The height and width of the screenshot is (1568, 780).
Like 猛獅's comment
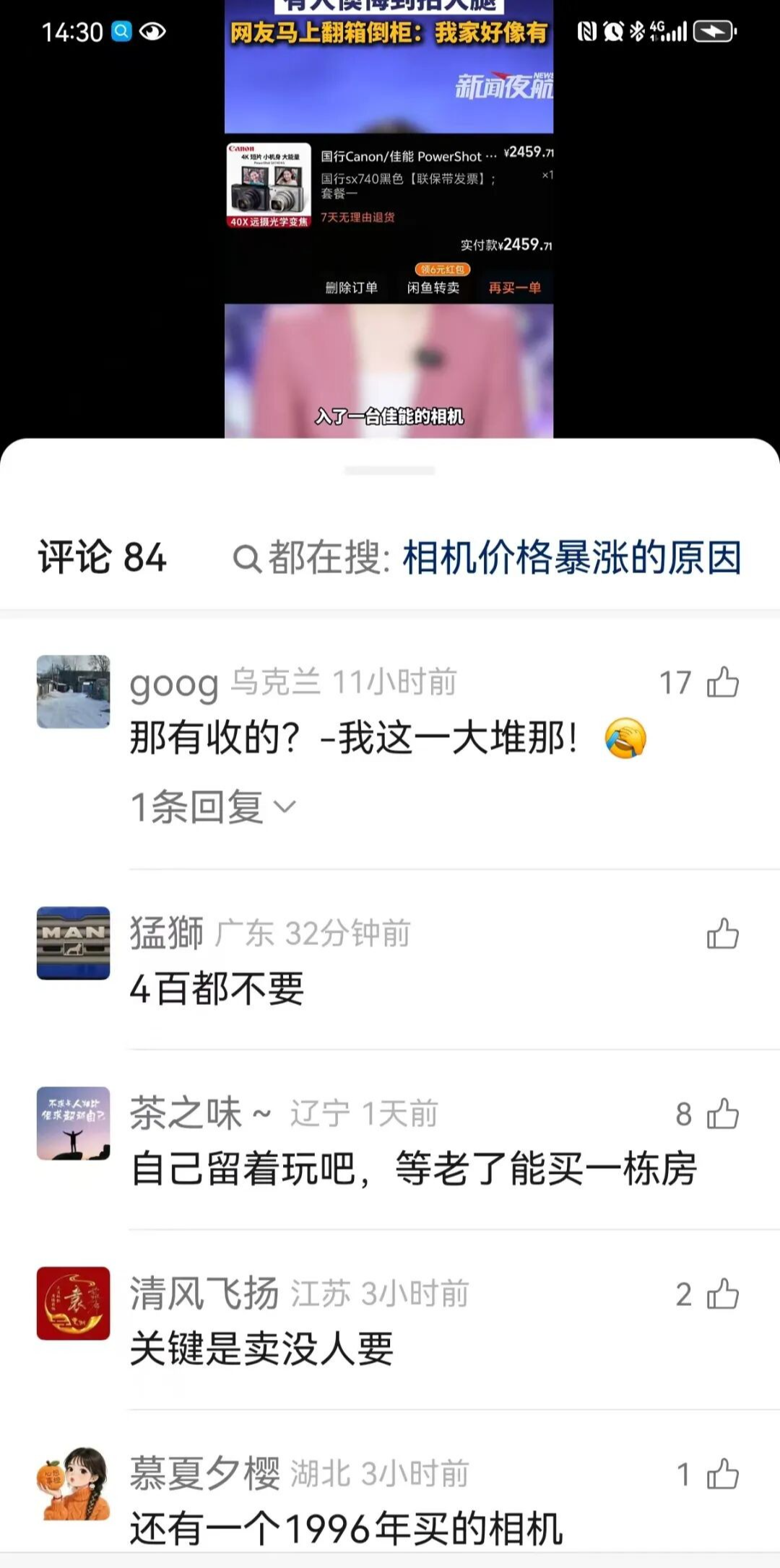click(722, 933)
